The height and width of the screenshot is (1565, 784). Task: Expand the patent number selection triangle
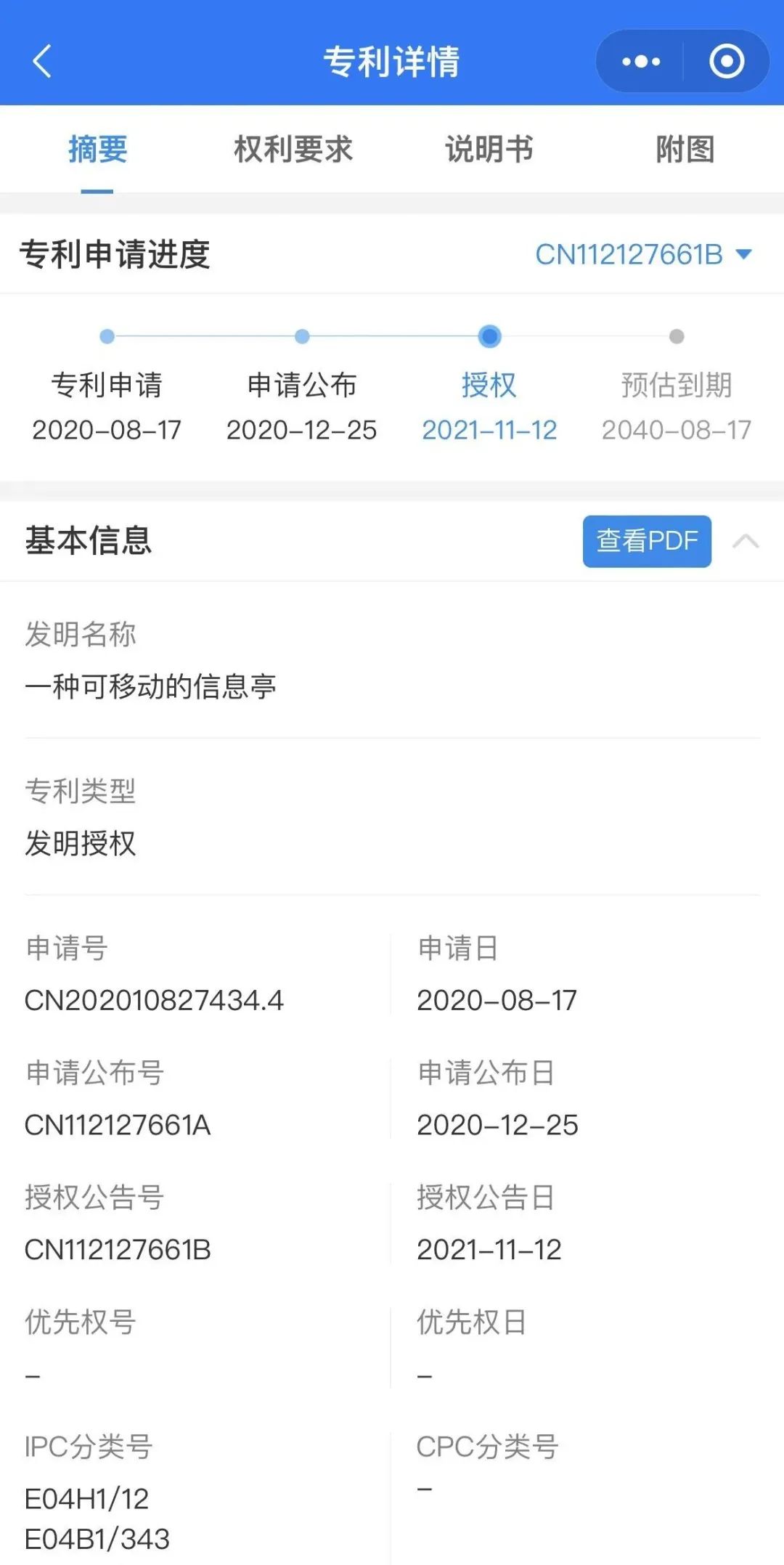(x=742, y=255)
